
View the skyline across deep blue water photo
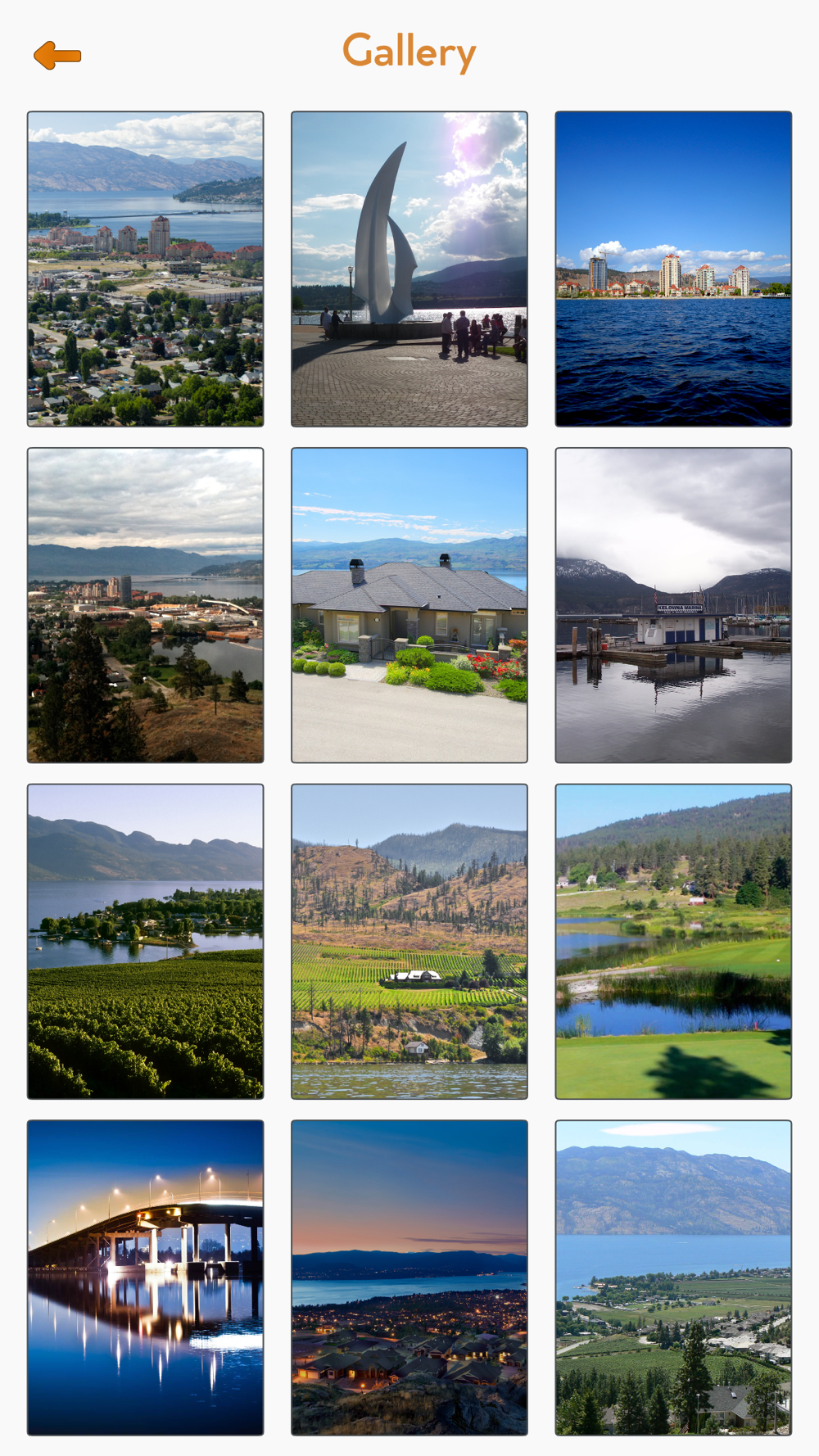click(x=673, y=269)
